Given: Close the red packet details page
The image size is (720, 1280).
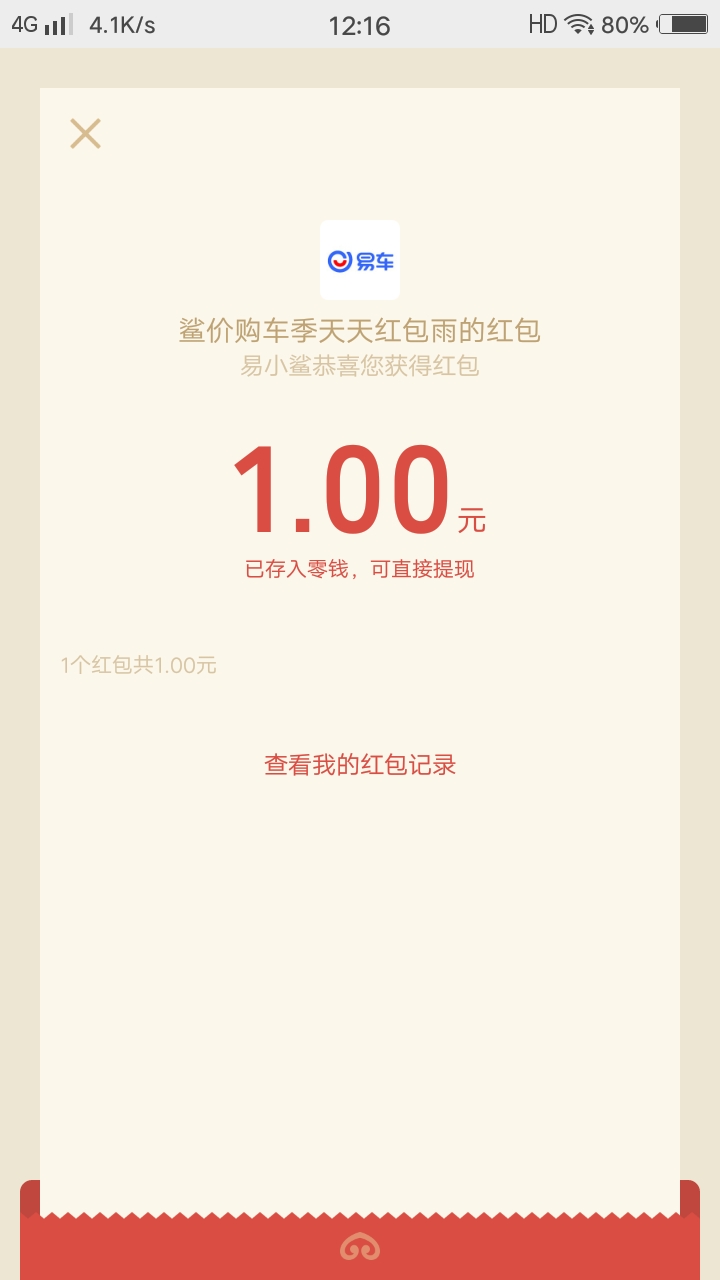Looking at the screenshot, I should click(x=85, y=133).
